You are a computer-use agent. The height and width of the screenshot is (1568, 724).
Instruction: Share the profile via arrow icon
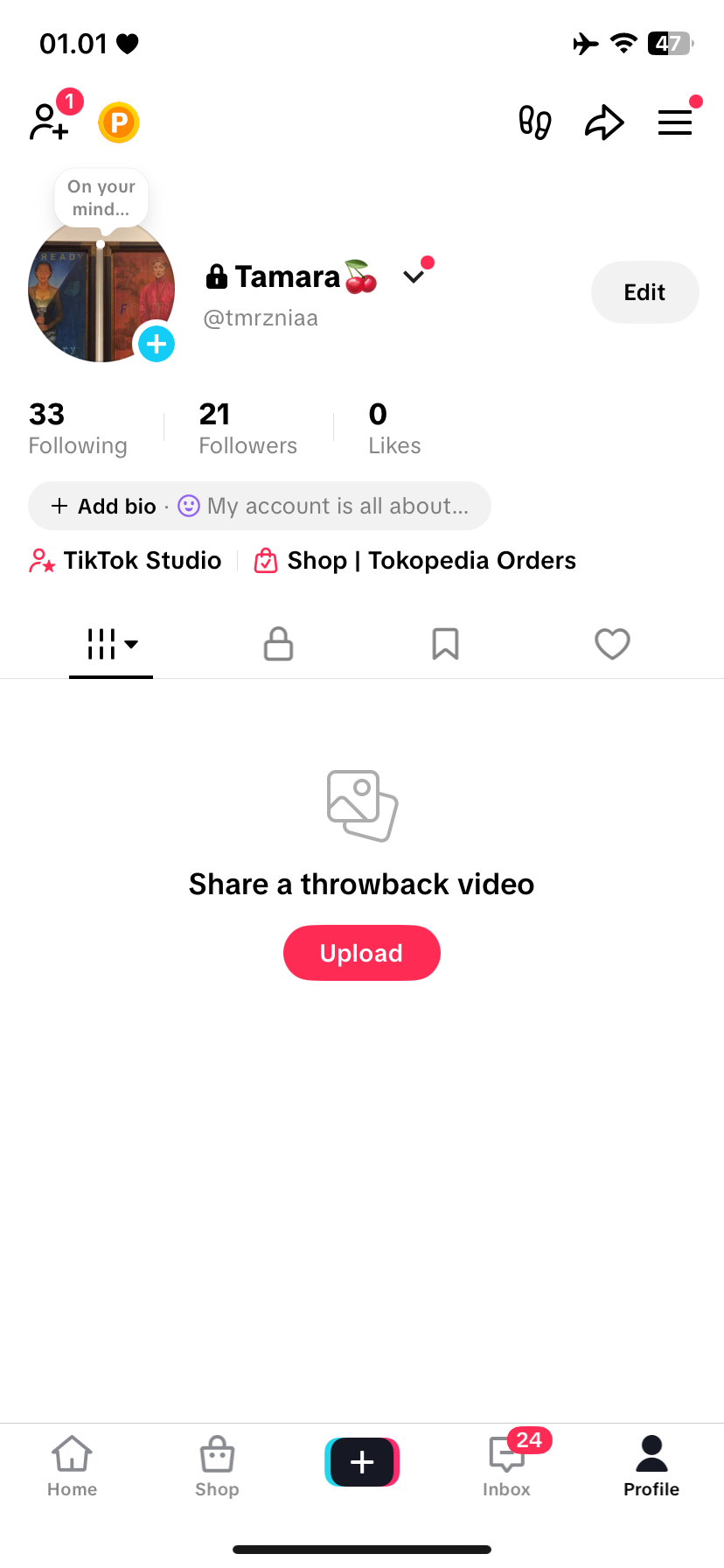coord(604,122)
